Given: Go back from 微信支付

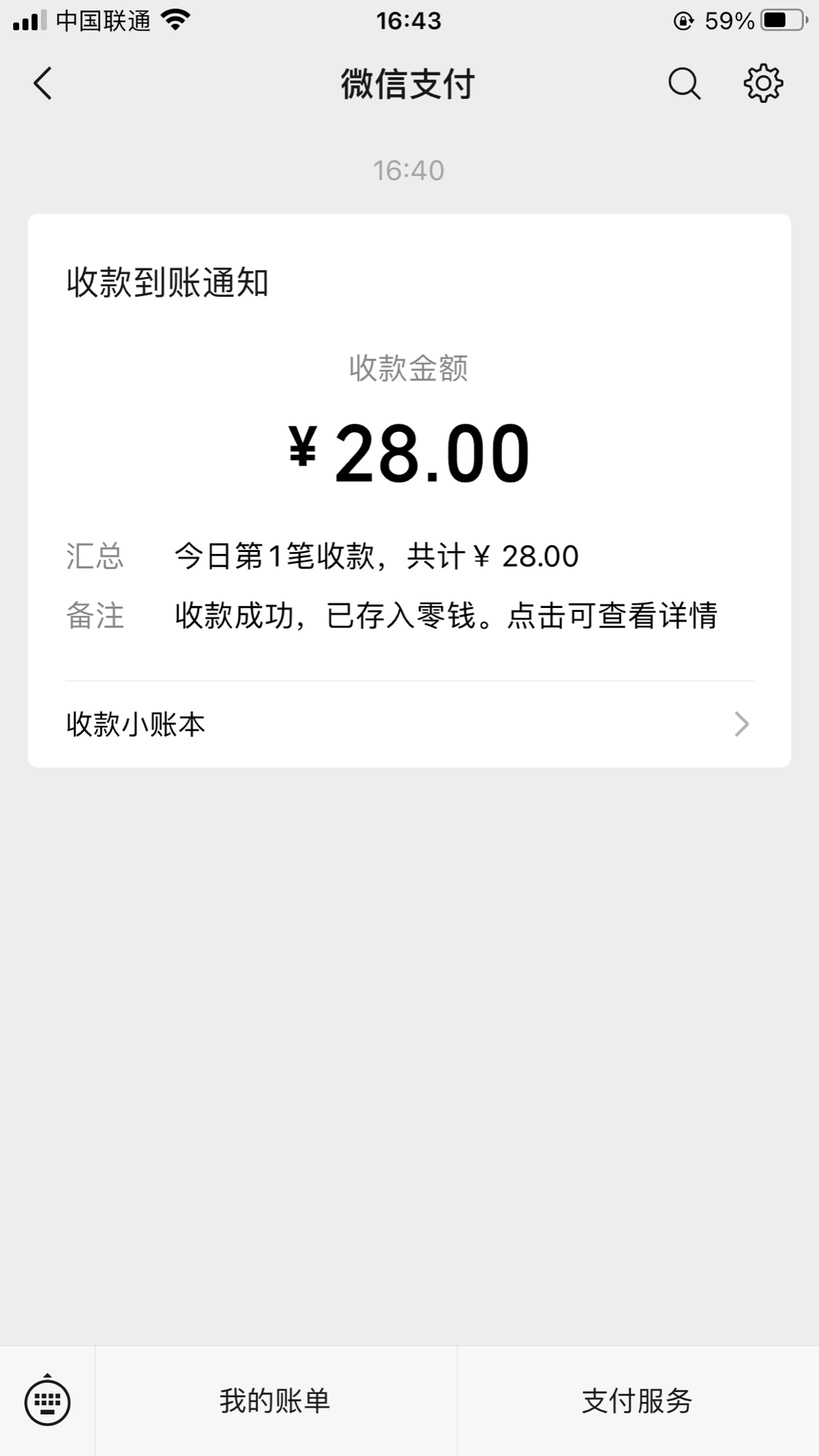Looking at the screenshot, I should coord(43,84).
